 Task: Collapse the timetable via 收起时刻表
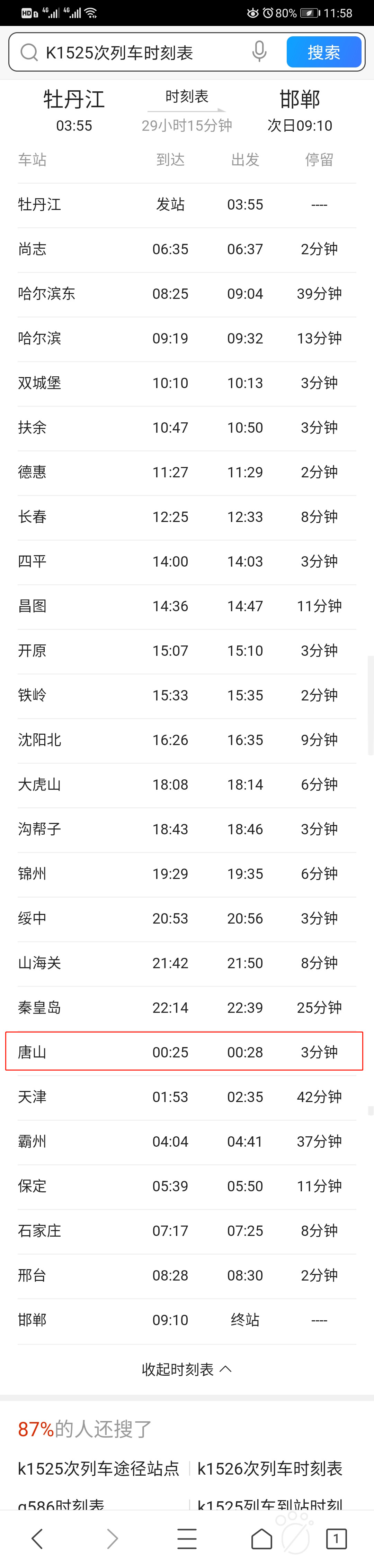(x=186, y=1369)
